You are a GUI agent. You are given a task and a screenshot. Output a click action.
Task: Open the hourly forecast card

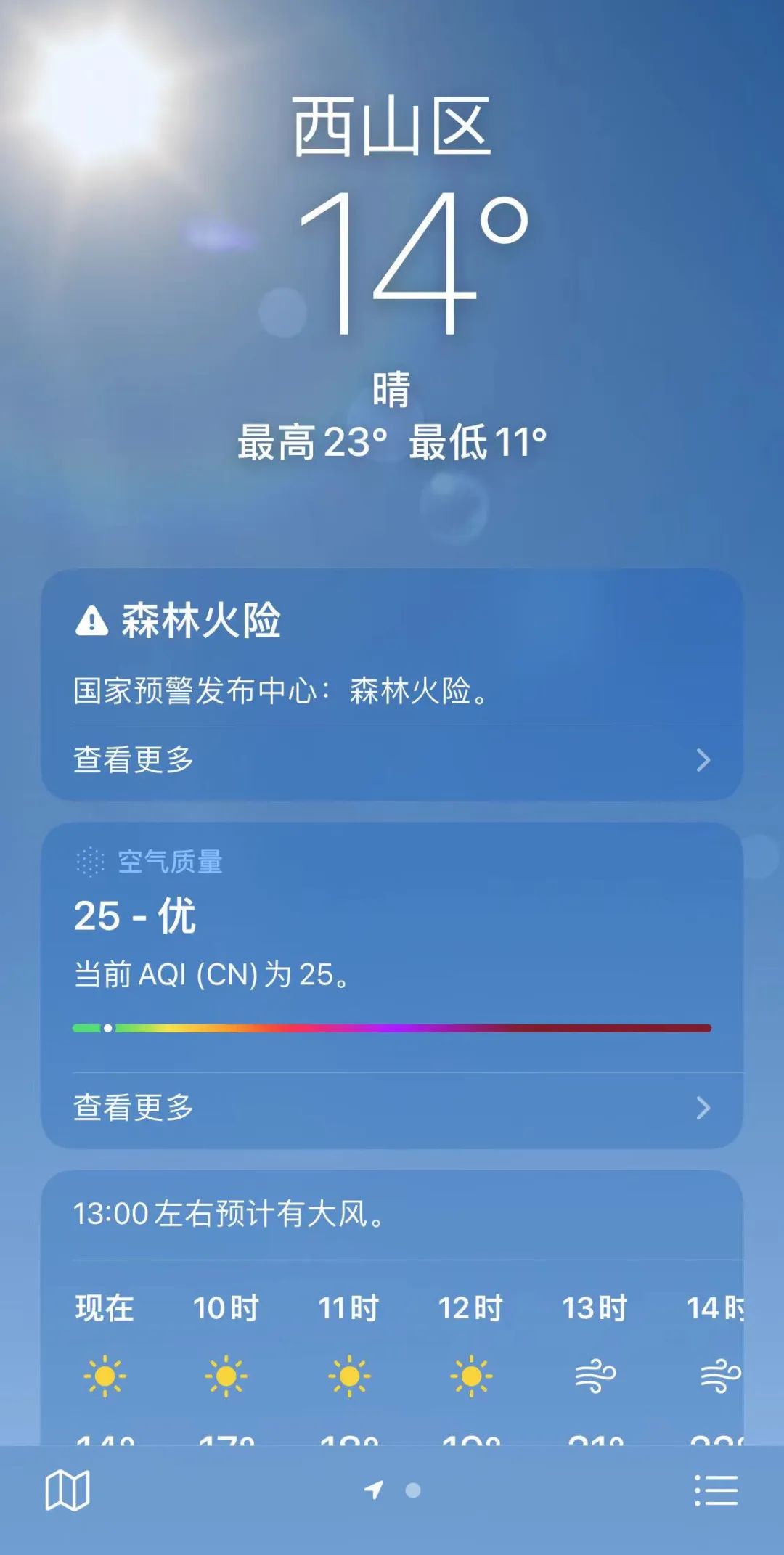point(392,1307)
